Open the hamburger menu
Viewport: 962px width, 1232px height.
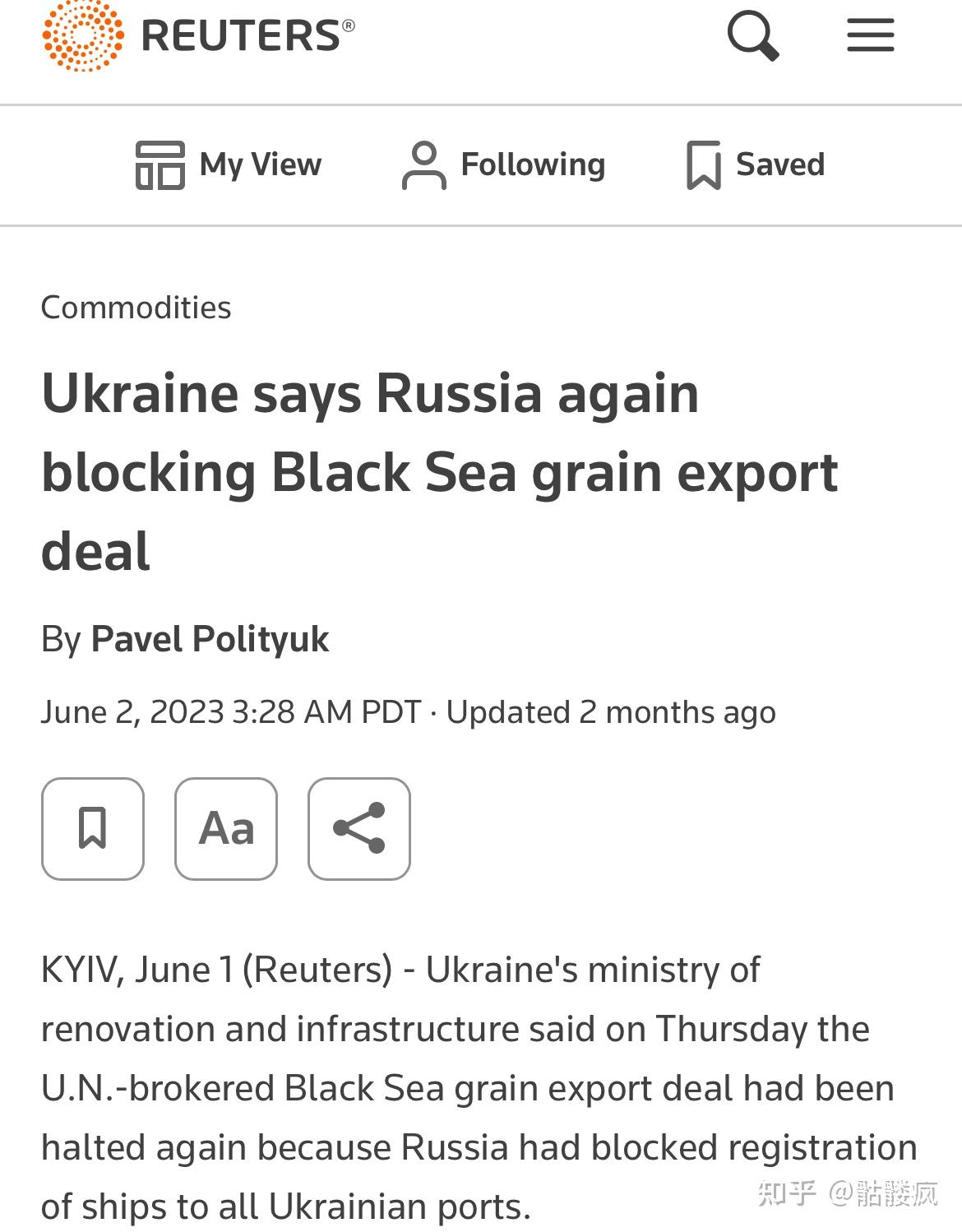(870, 36)
